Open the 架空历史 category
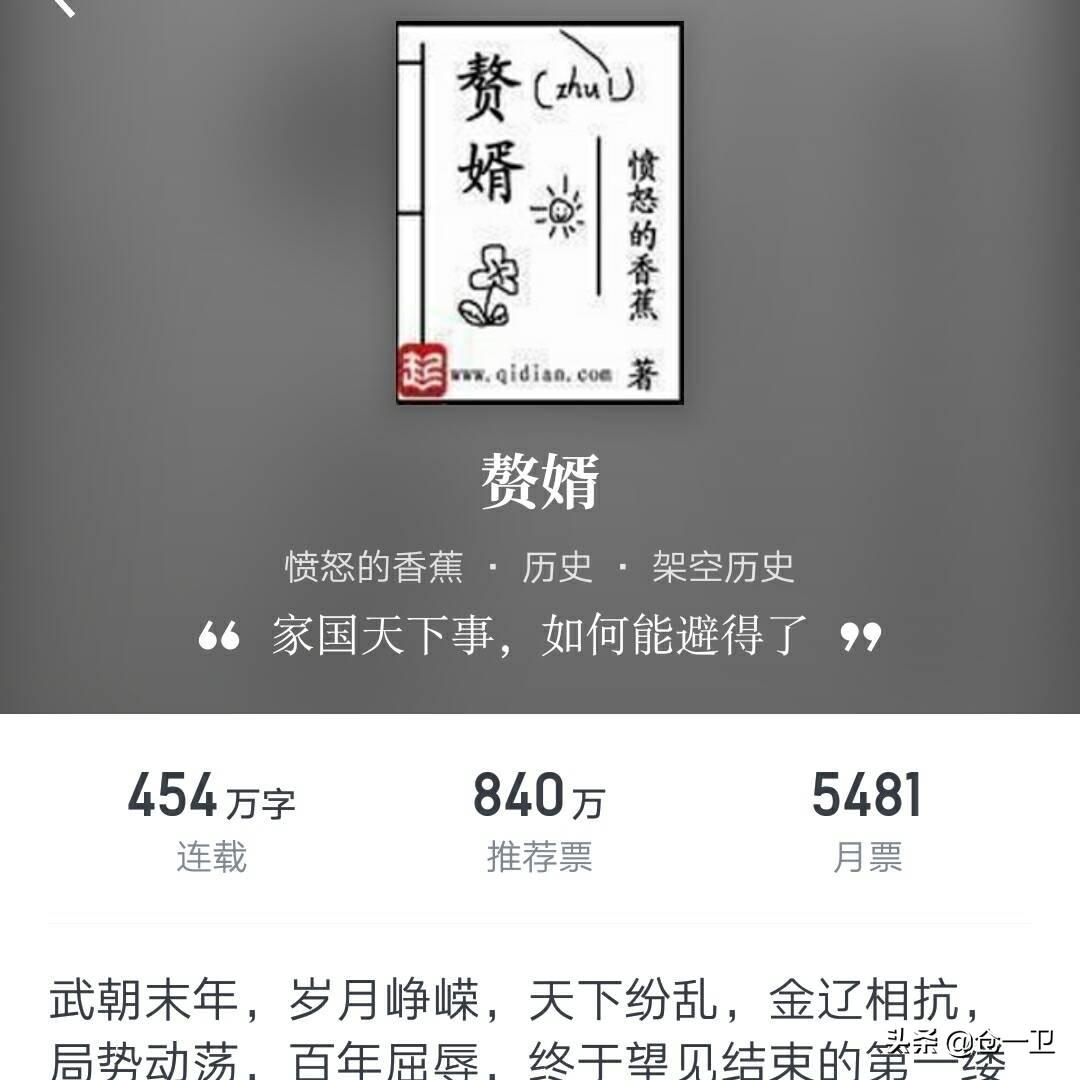This screenshot has height=1080, width=1080. 723,567
